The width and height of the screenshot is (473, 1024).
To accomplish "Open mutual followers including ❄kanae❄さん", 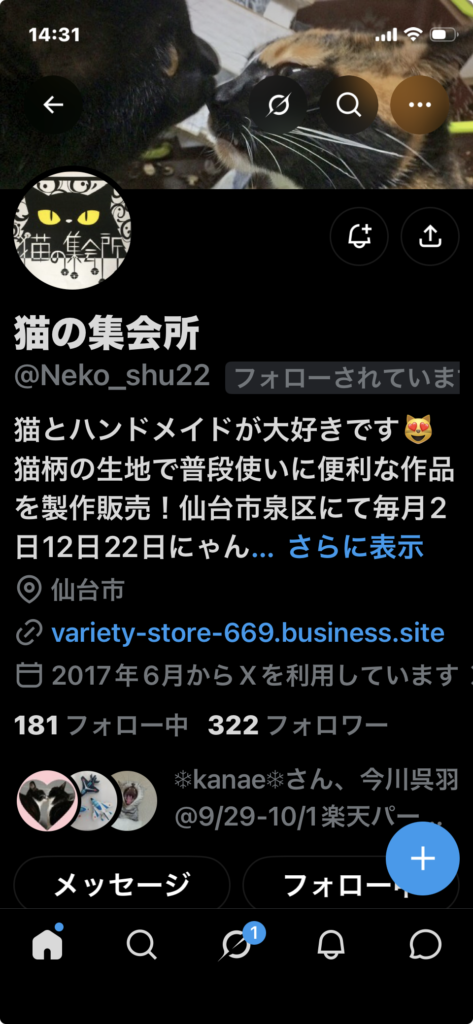I will point(236,800).
